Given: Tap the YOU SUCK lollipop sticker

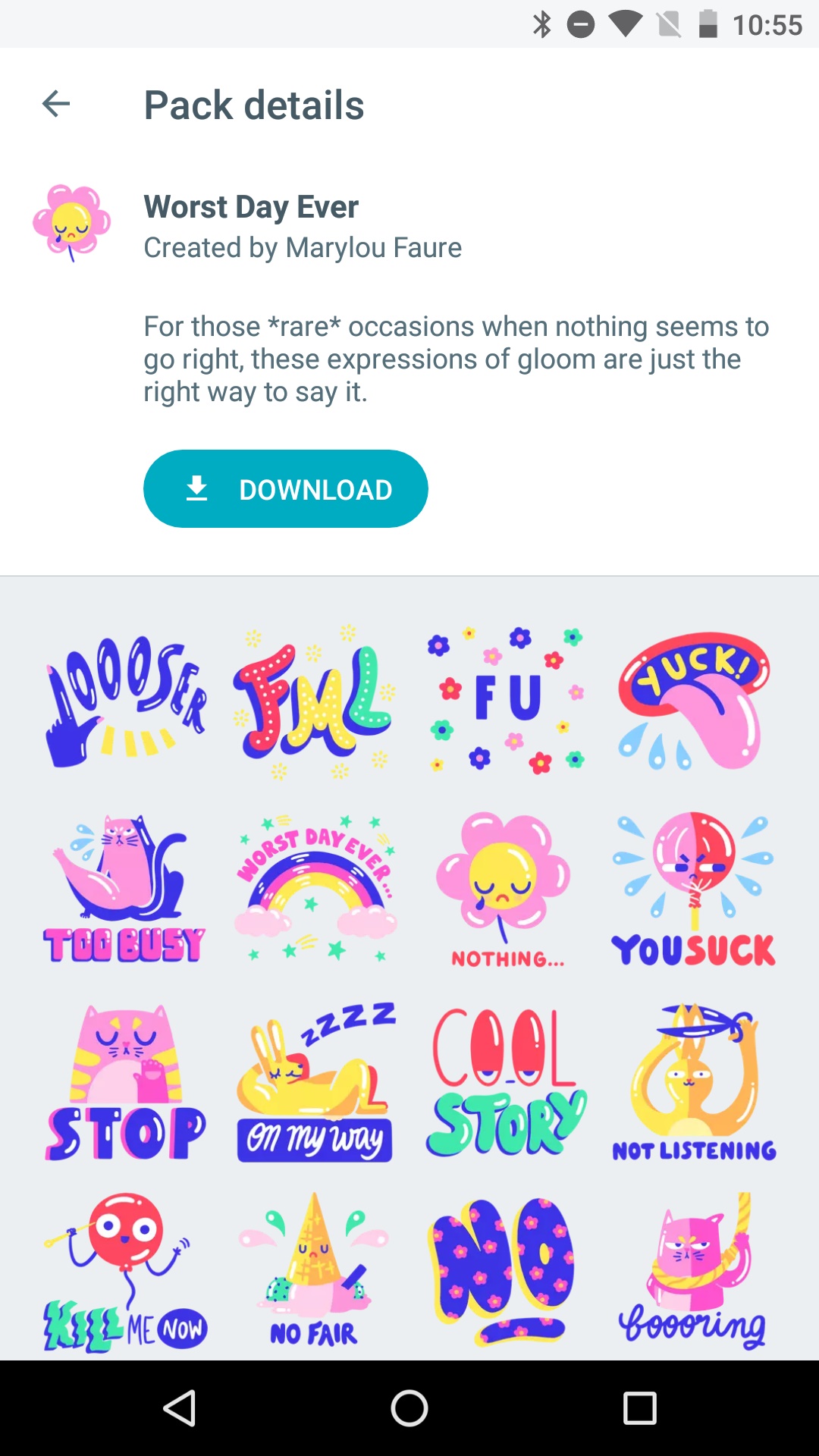Looking at the screenshot, I should 694,890.
